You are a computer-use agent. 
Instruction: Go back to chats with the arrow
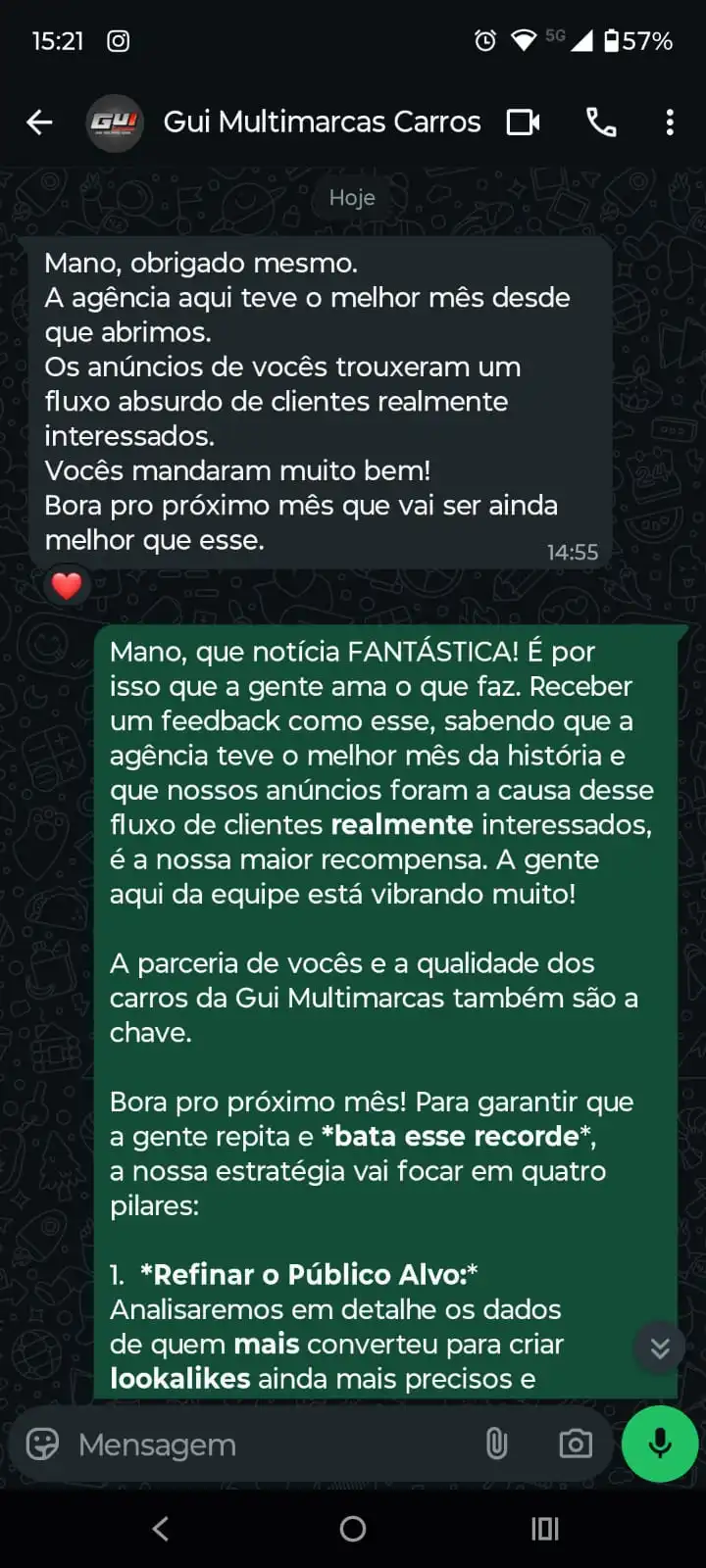[x=37, y=122]
